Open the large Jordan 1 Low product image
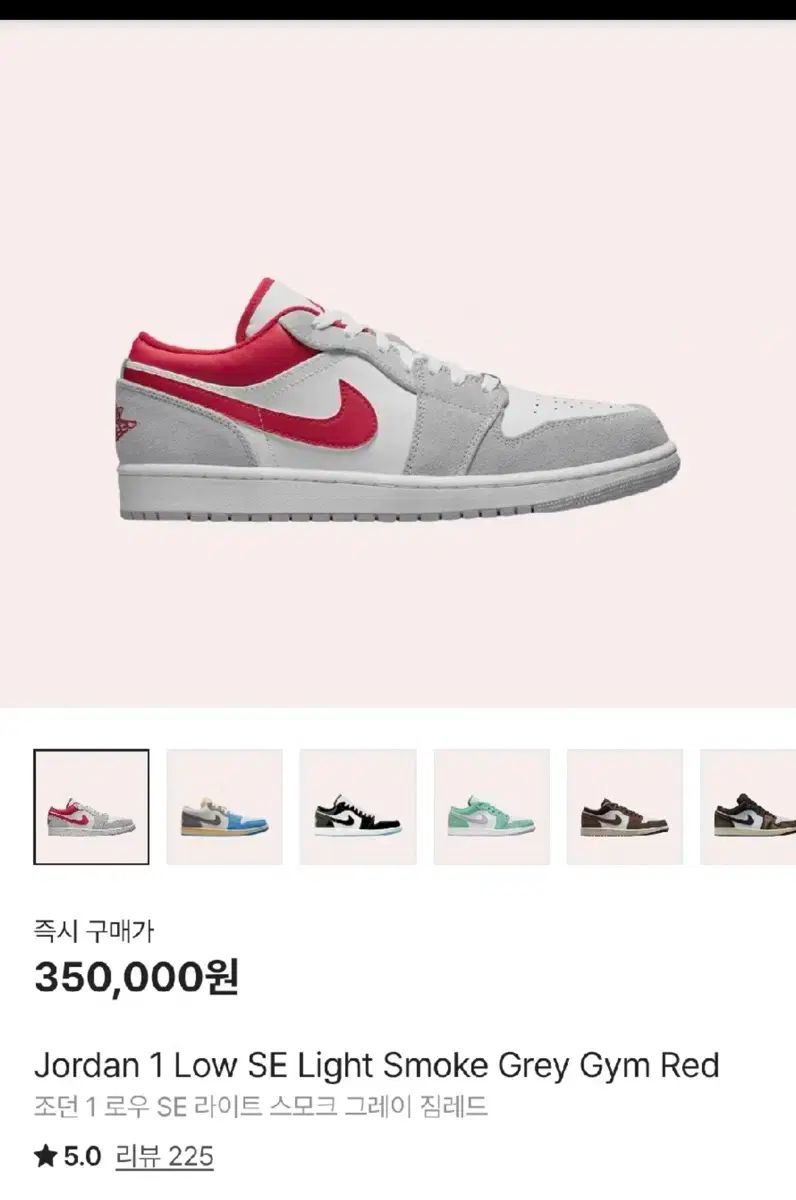This screenshot has height=1200, width=796. [398, 400]
